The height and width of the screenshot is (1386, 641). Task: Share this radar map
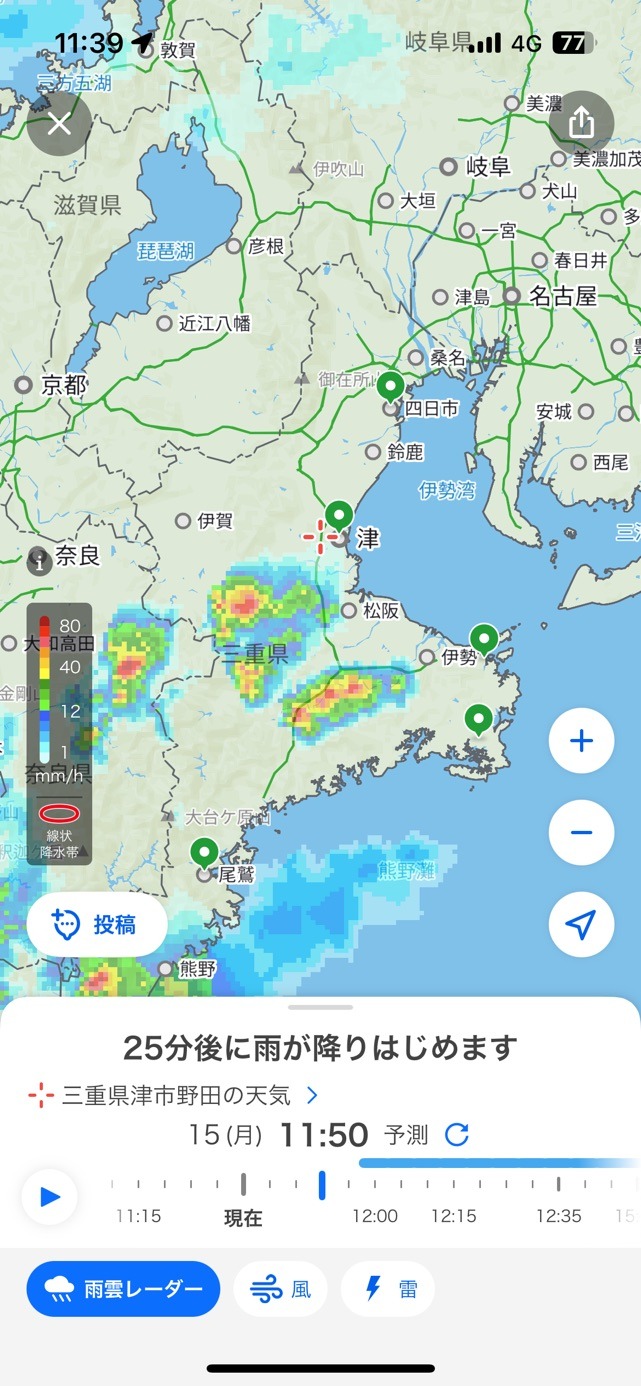pos(581,124)
